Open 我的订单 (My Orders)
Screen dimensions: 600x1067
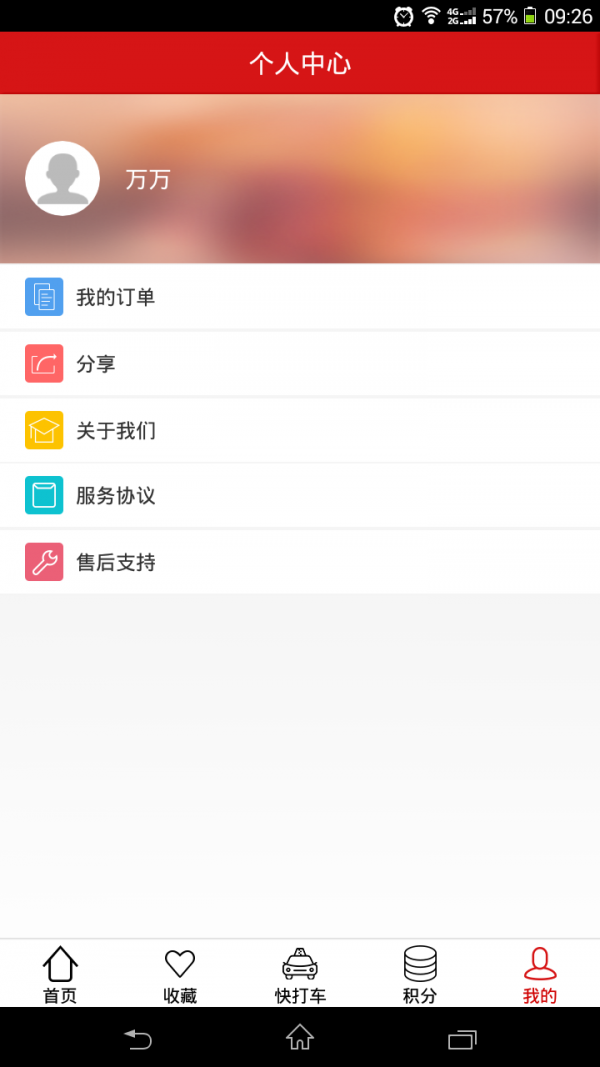point(300,297)
